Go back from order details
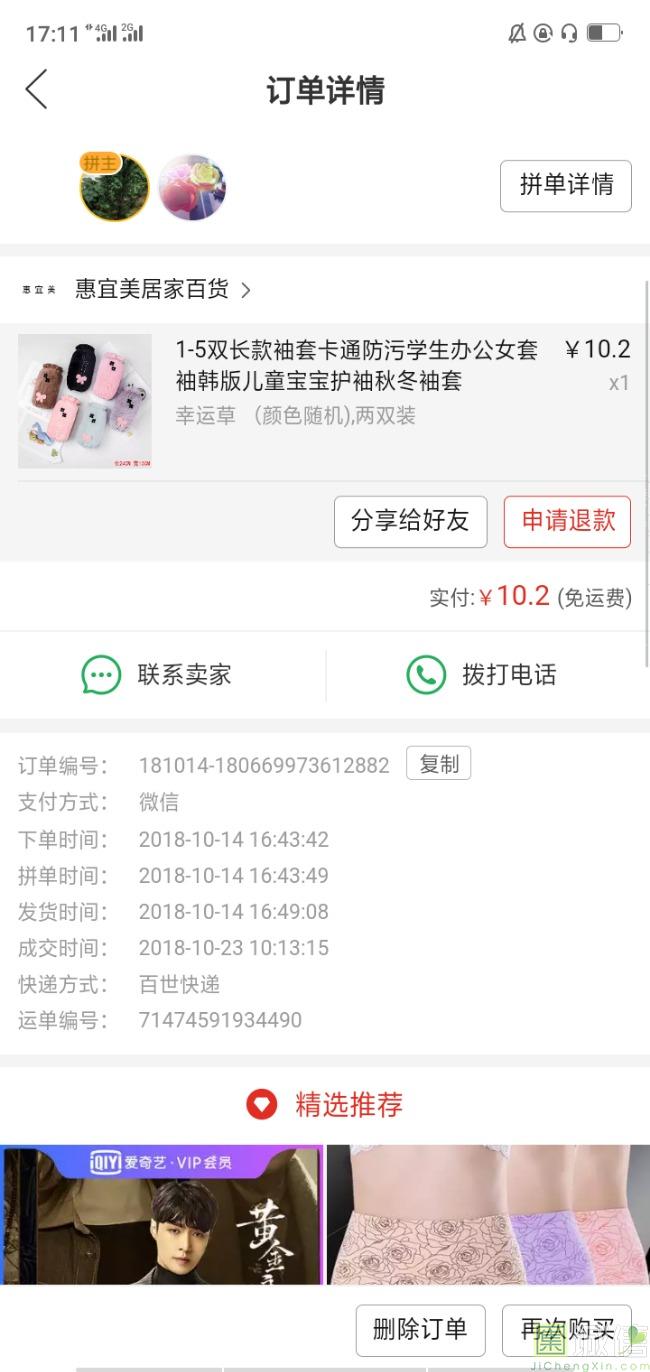Image resolution: width=650 pixels, height=1372 pixels. [37, 90]
